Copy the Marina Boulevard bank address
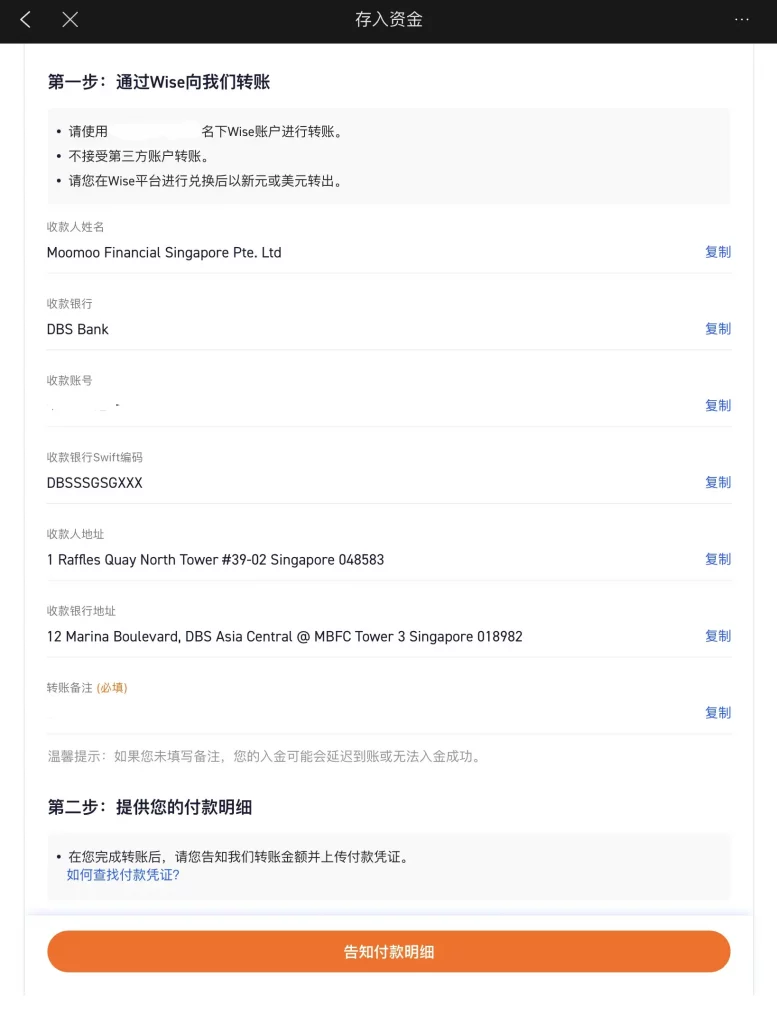 tap(717, 636)
